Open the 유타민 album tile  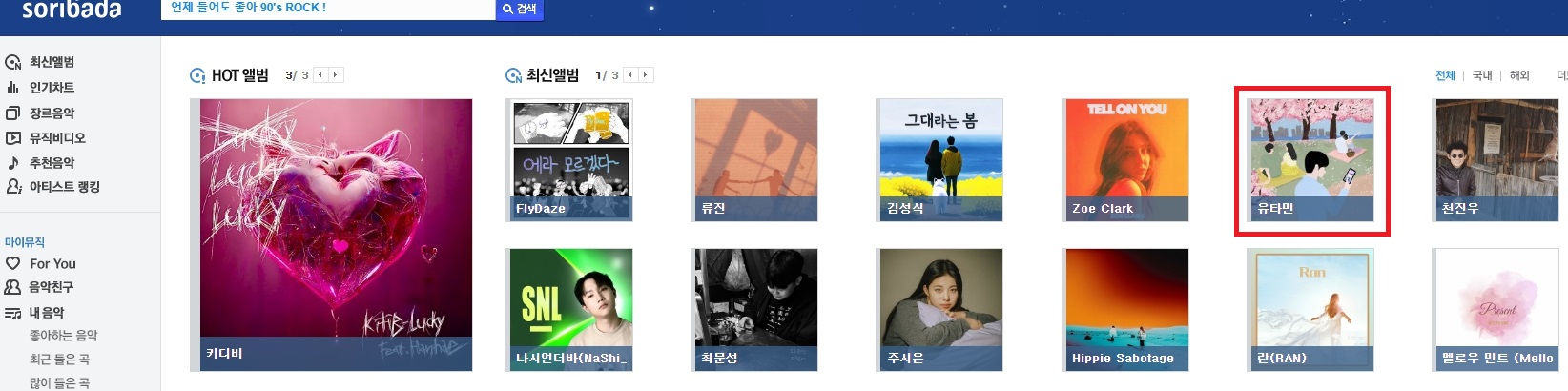pos(1311,159)
